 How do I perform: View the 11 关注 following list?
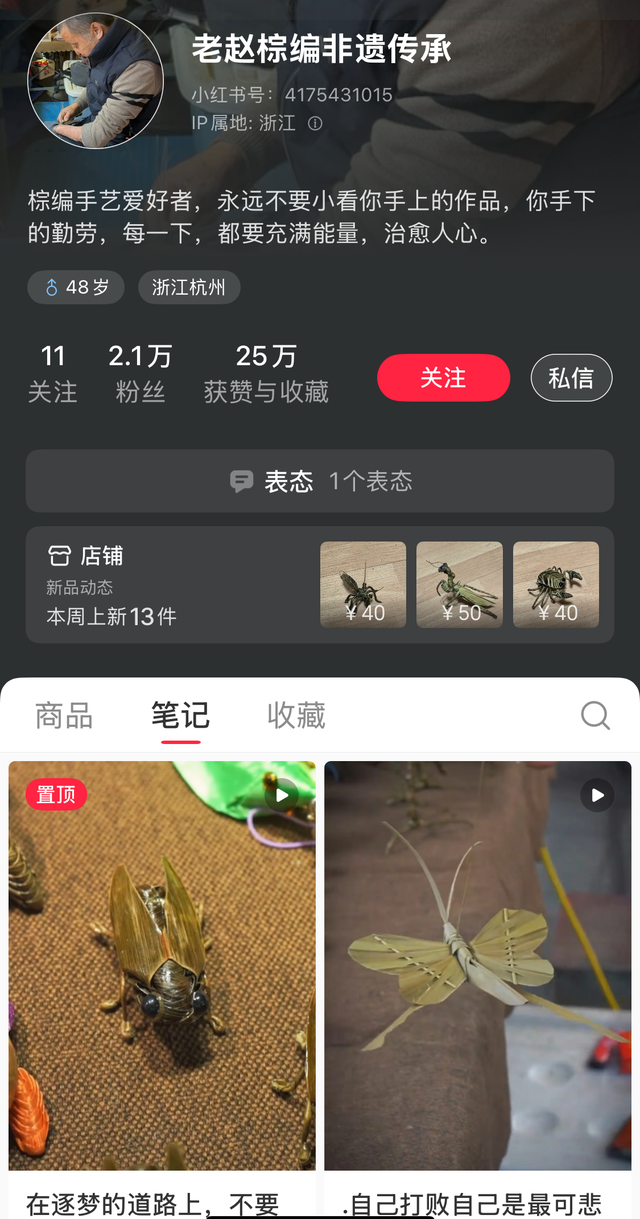[53, 373]
